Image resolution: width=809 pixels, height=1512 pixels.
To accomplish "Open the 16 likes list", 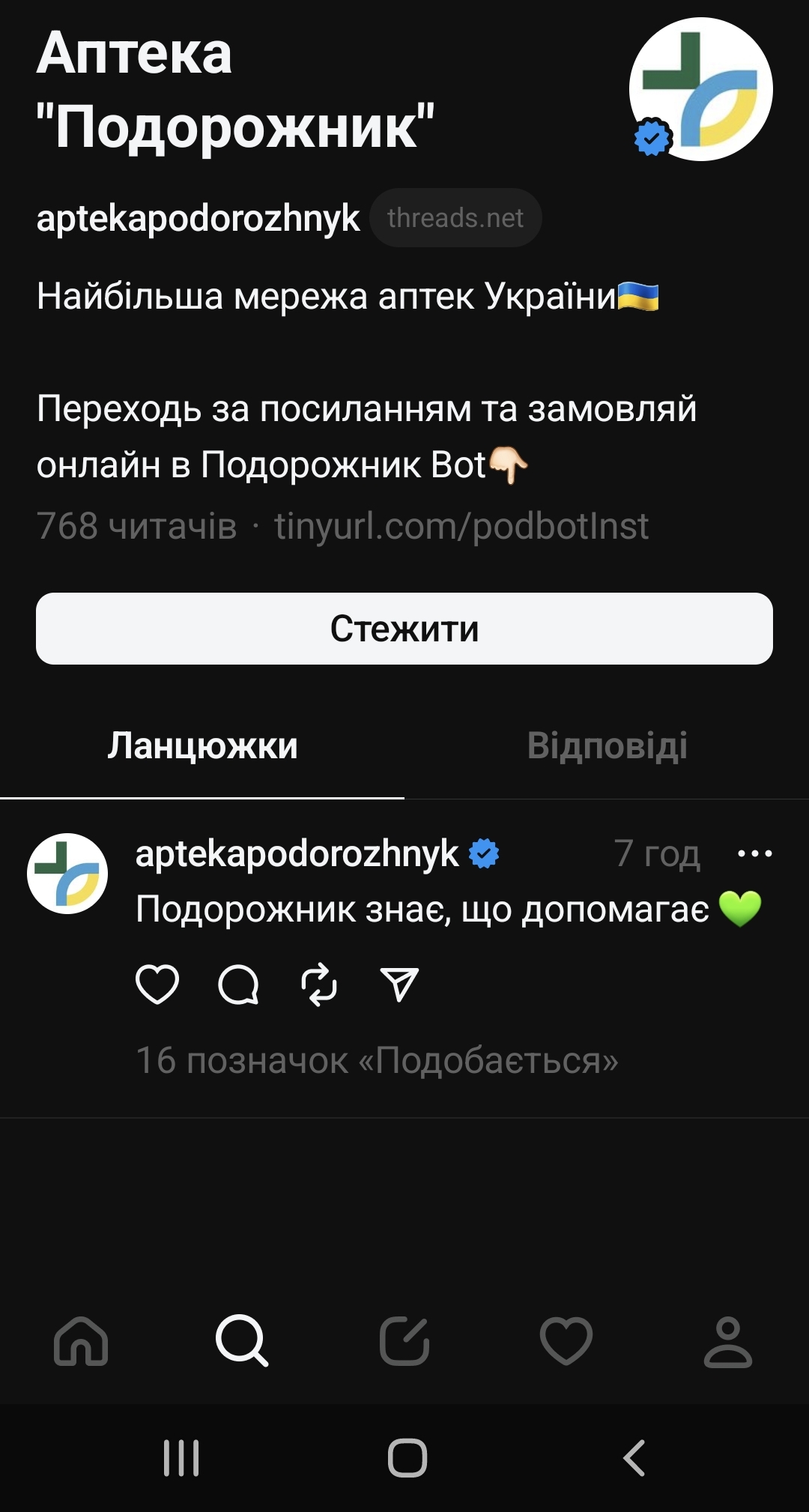I will pyautogui.click(x=377, y=1061).
